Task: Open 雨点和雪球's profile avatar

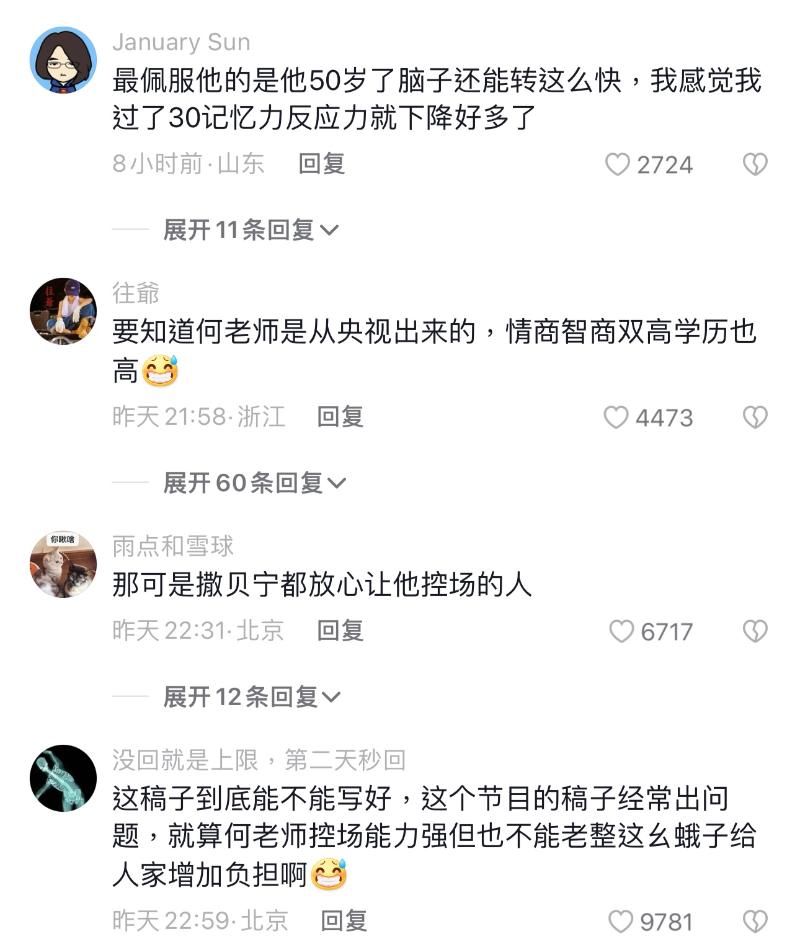Action: click(63, 565)
